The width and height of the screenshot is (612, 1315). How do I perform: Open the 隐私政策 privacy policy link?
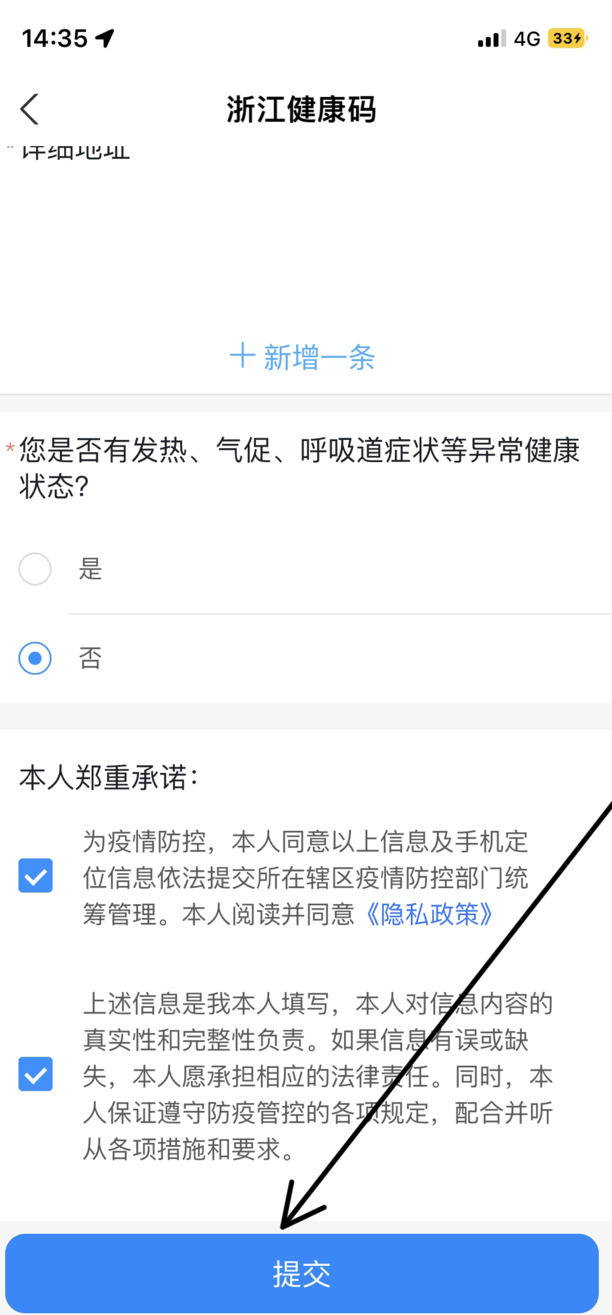tap(428, 914)
